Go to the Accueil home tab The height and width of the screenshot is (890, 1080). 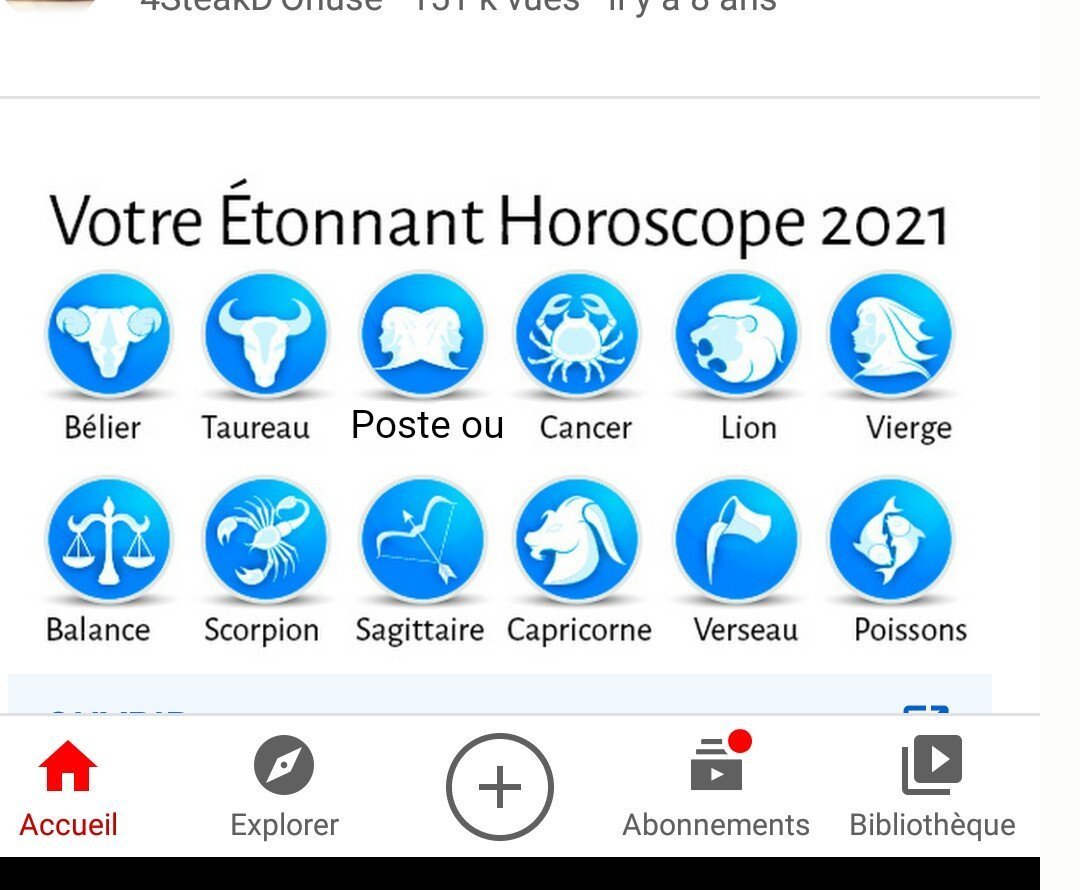click(x=68, y=787)
